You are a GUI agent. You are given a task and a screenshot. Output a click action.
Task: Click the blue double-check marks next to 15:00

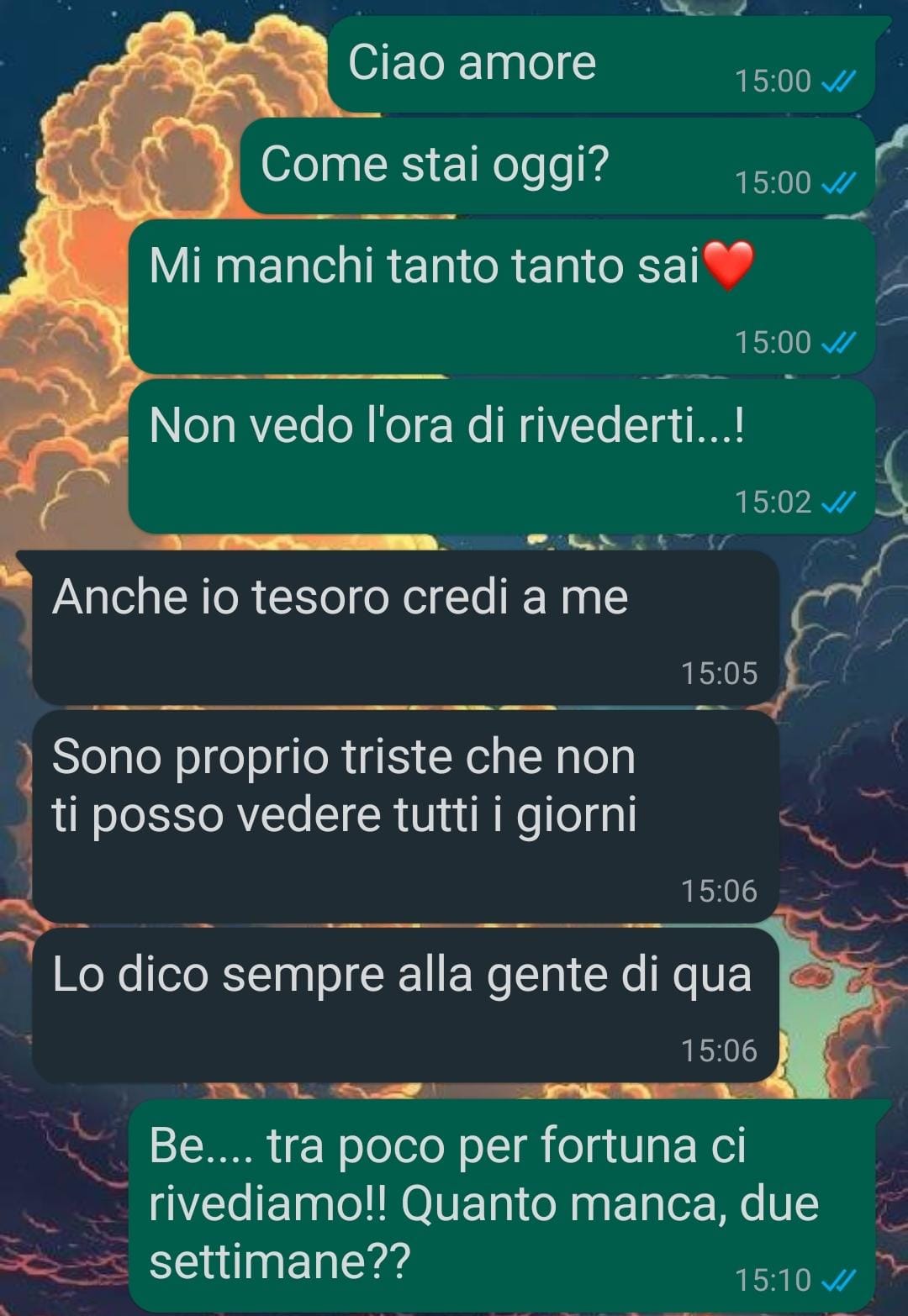[x=837, y=82]
